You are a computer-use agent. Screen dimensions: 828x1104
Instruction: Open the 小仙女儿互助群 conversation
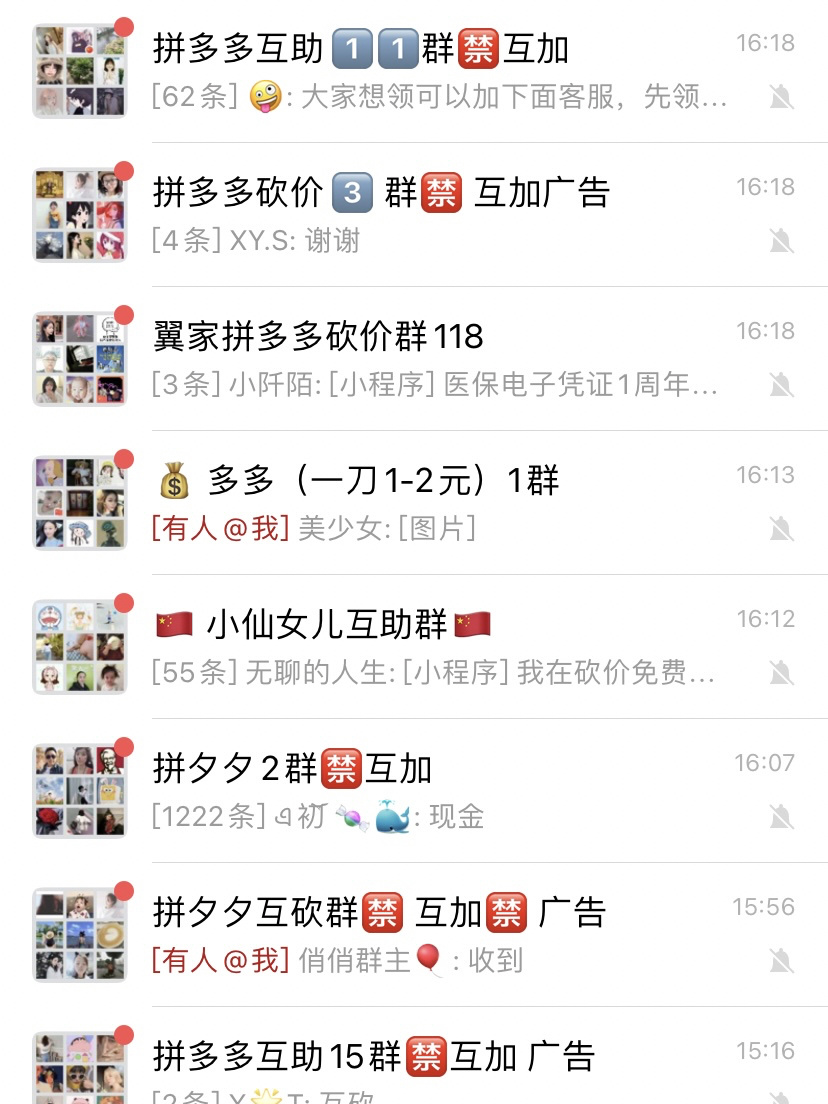414,647
